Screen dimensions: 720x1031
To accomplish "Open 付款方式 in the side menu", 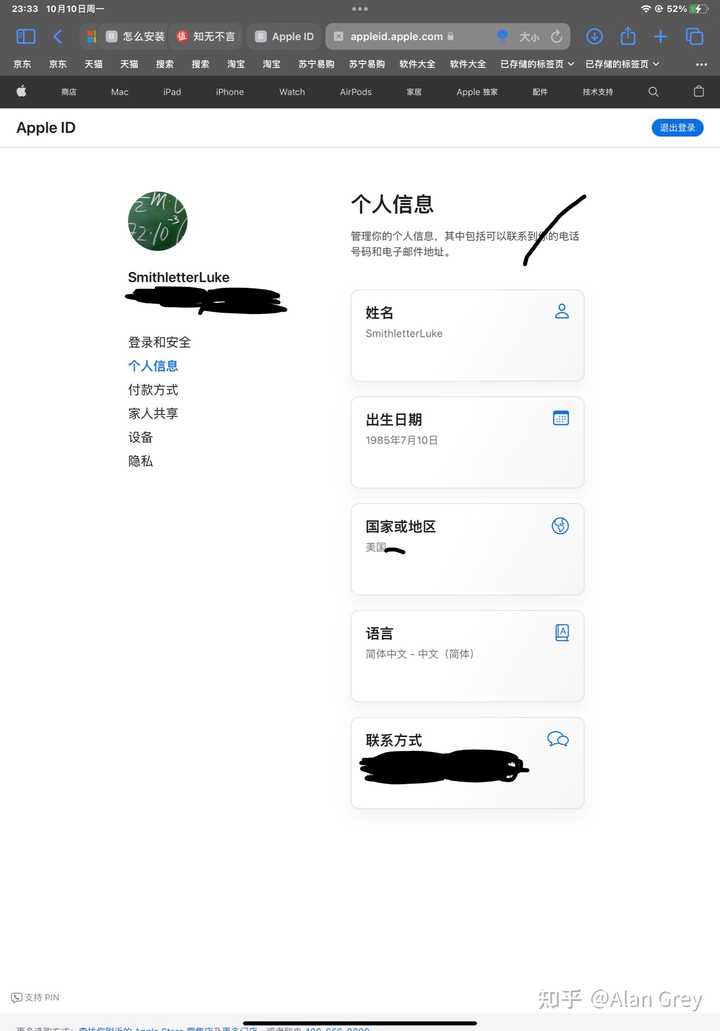I will [153, 390].
